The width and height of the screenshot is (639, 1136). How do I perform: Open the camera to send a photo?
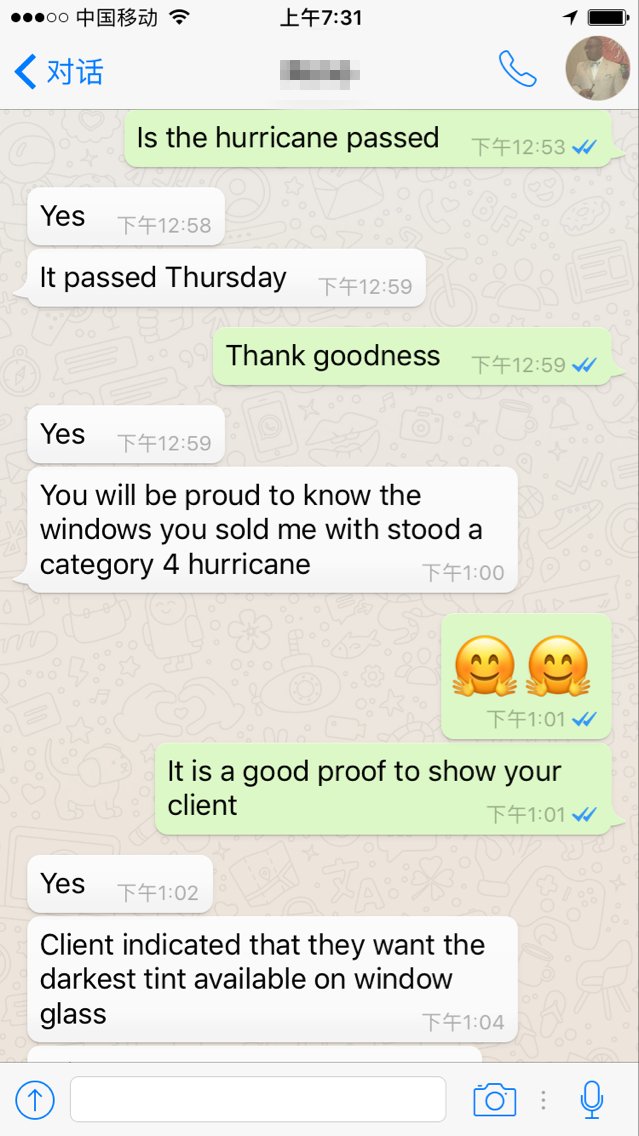495,1100
